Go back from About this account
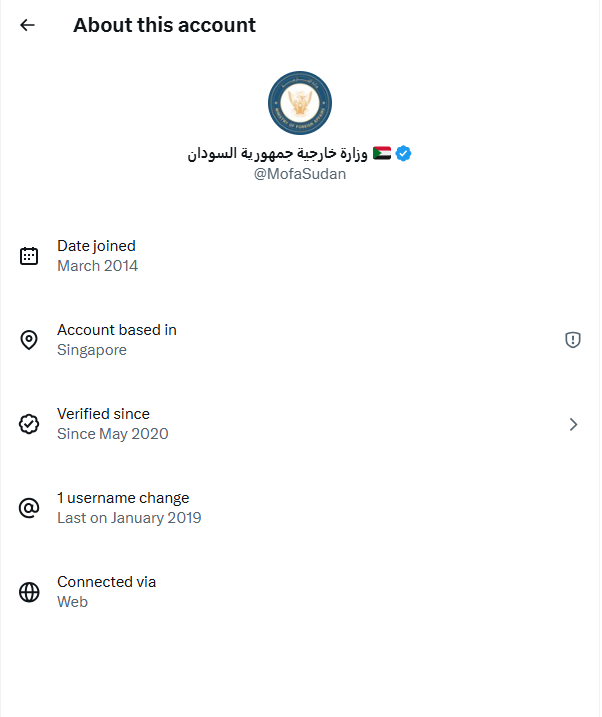Screen dimensions: 602x717 [x=27, y=25]
